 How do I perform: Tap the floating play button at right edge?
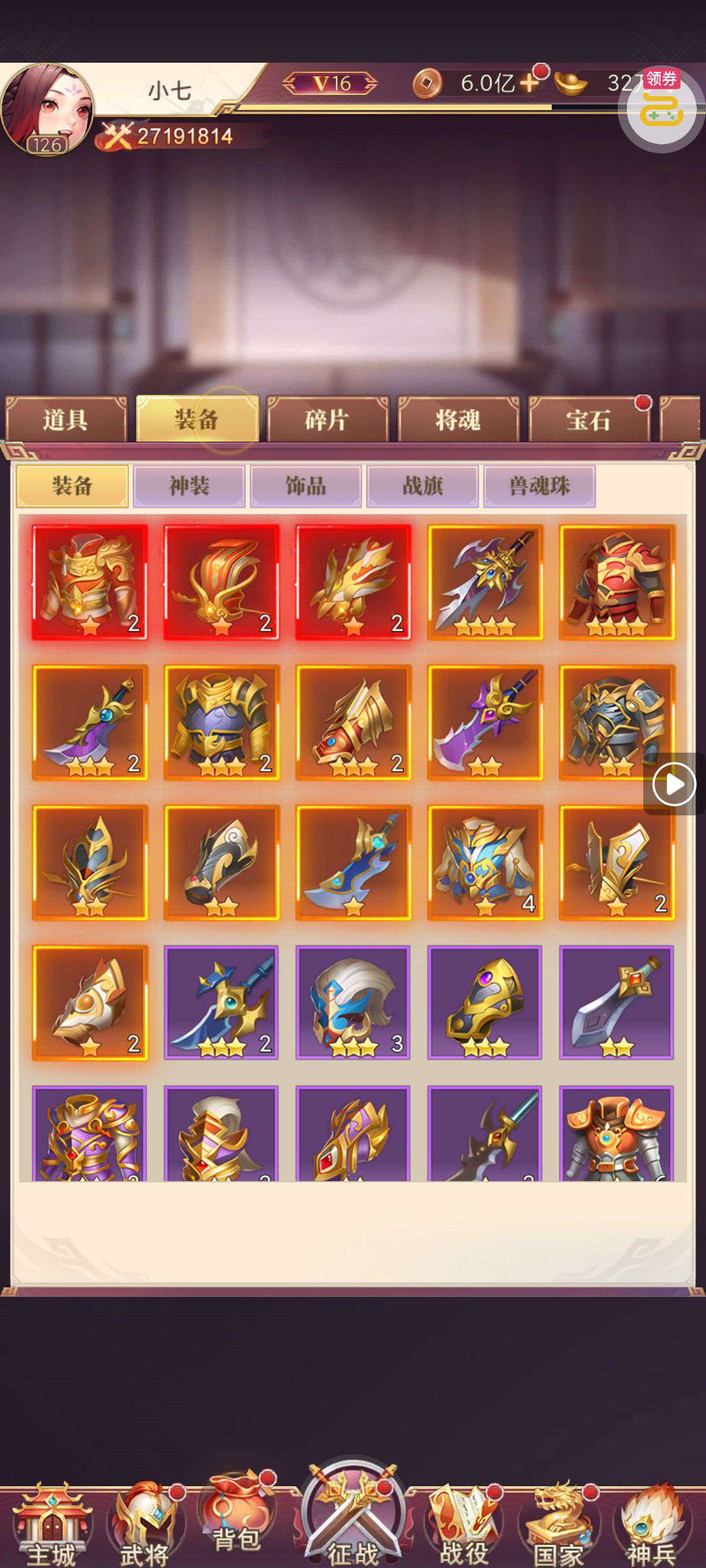pyautogui.click(x=674, y=784)
